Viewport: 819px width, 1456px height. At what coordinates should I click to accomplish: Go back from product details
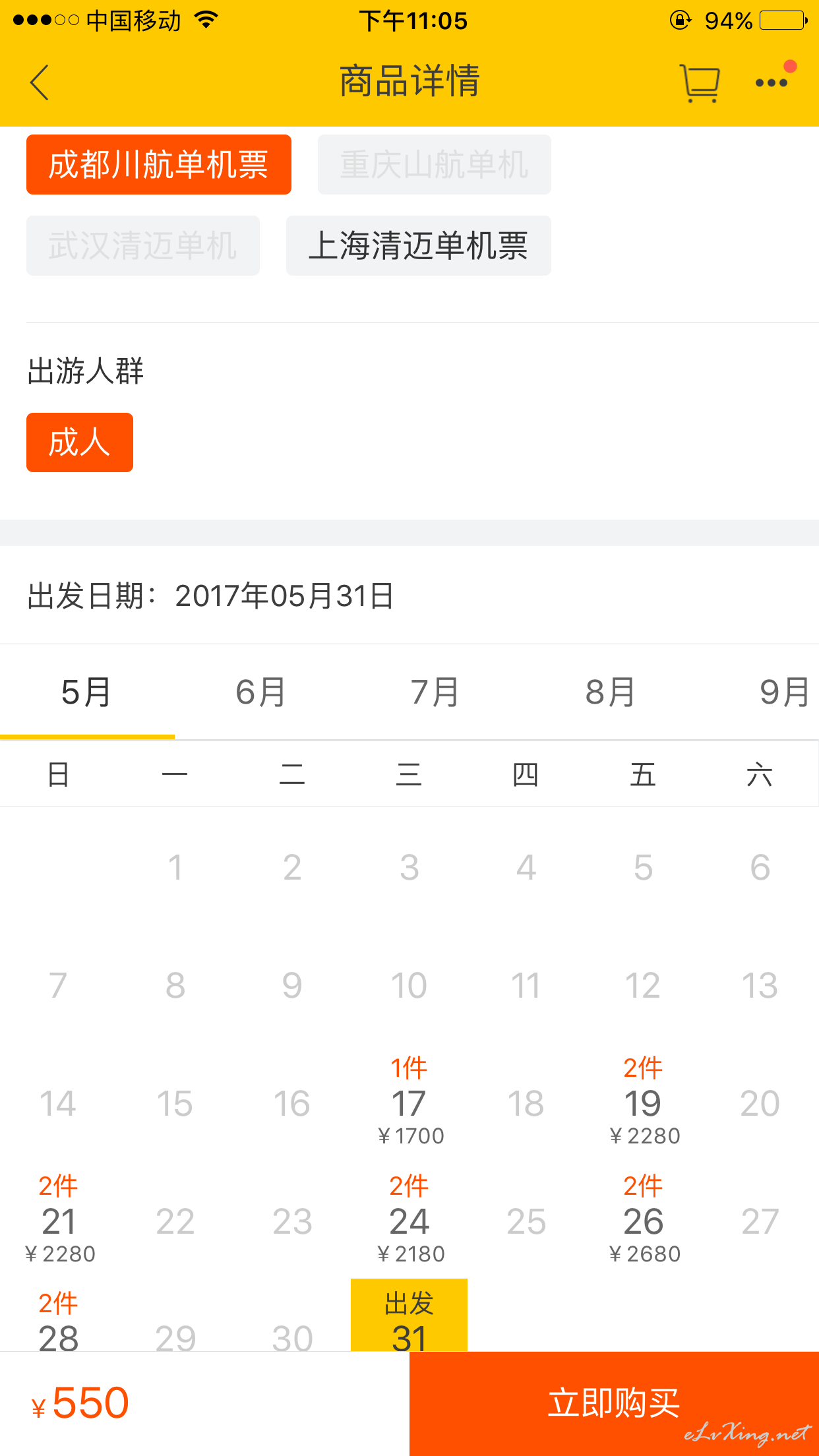point(40,82)
